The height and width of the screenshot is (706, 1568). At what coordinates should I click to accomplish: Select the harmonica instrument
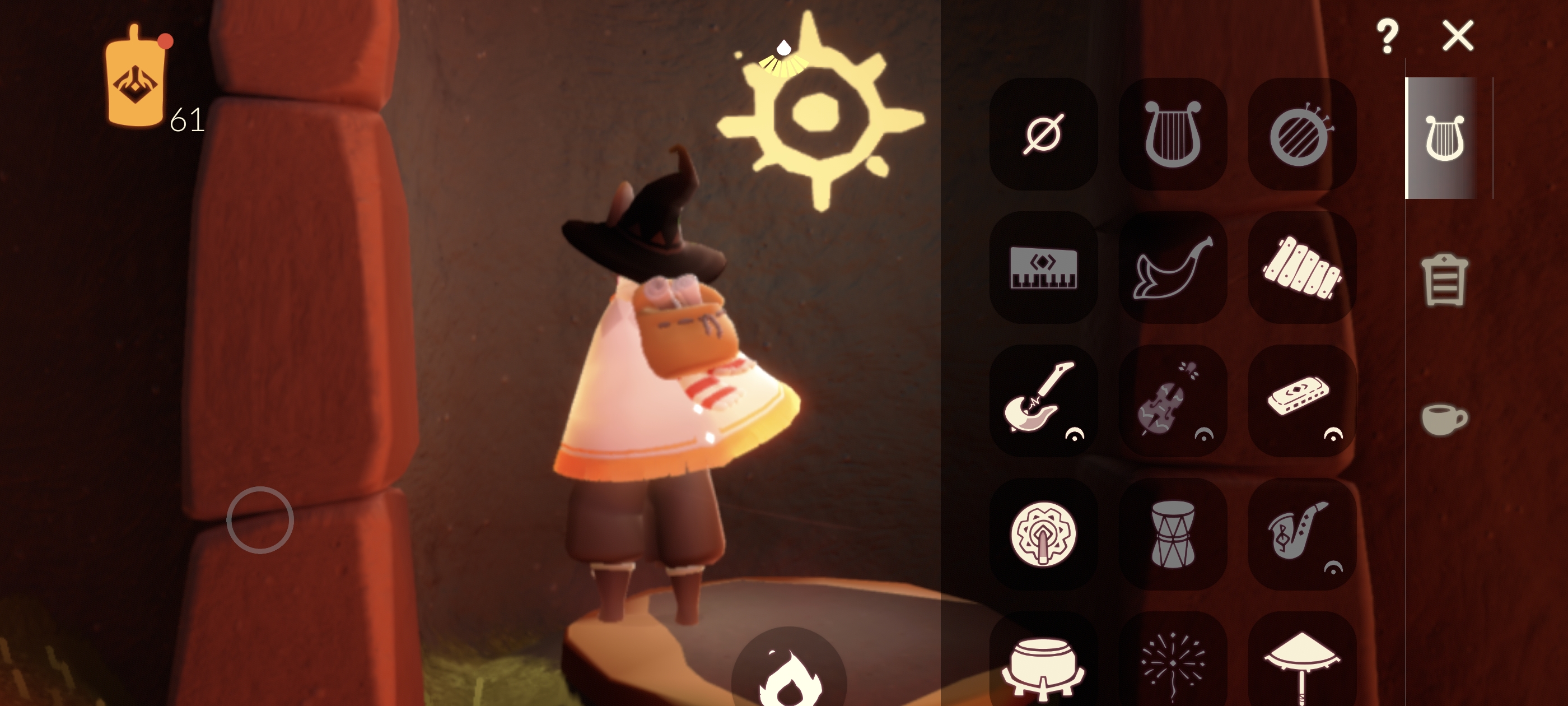1301,400
